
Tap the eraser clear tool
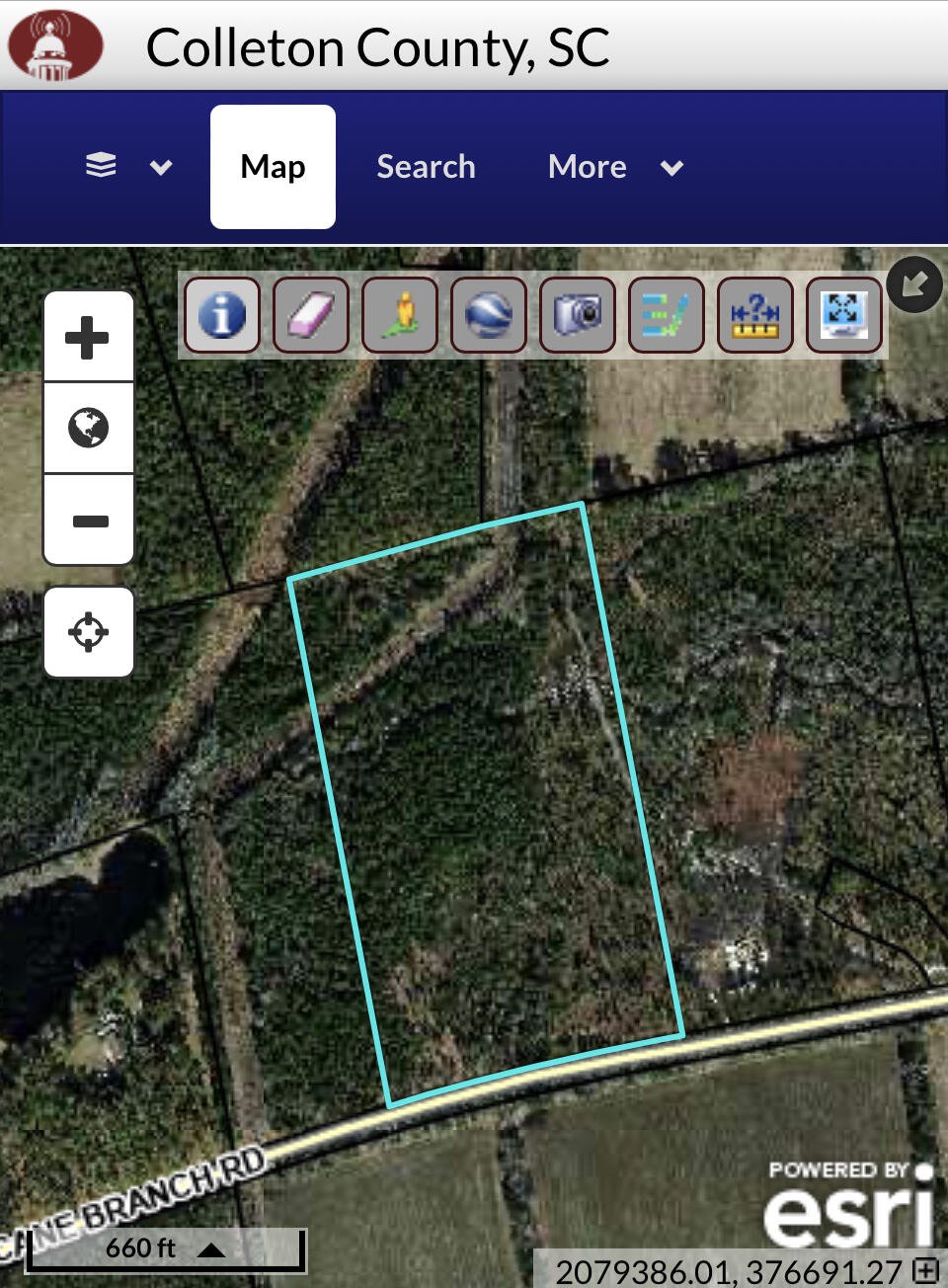(311, 315)
